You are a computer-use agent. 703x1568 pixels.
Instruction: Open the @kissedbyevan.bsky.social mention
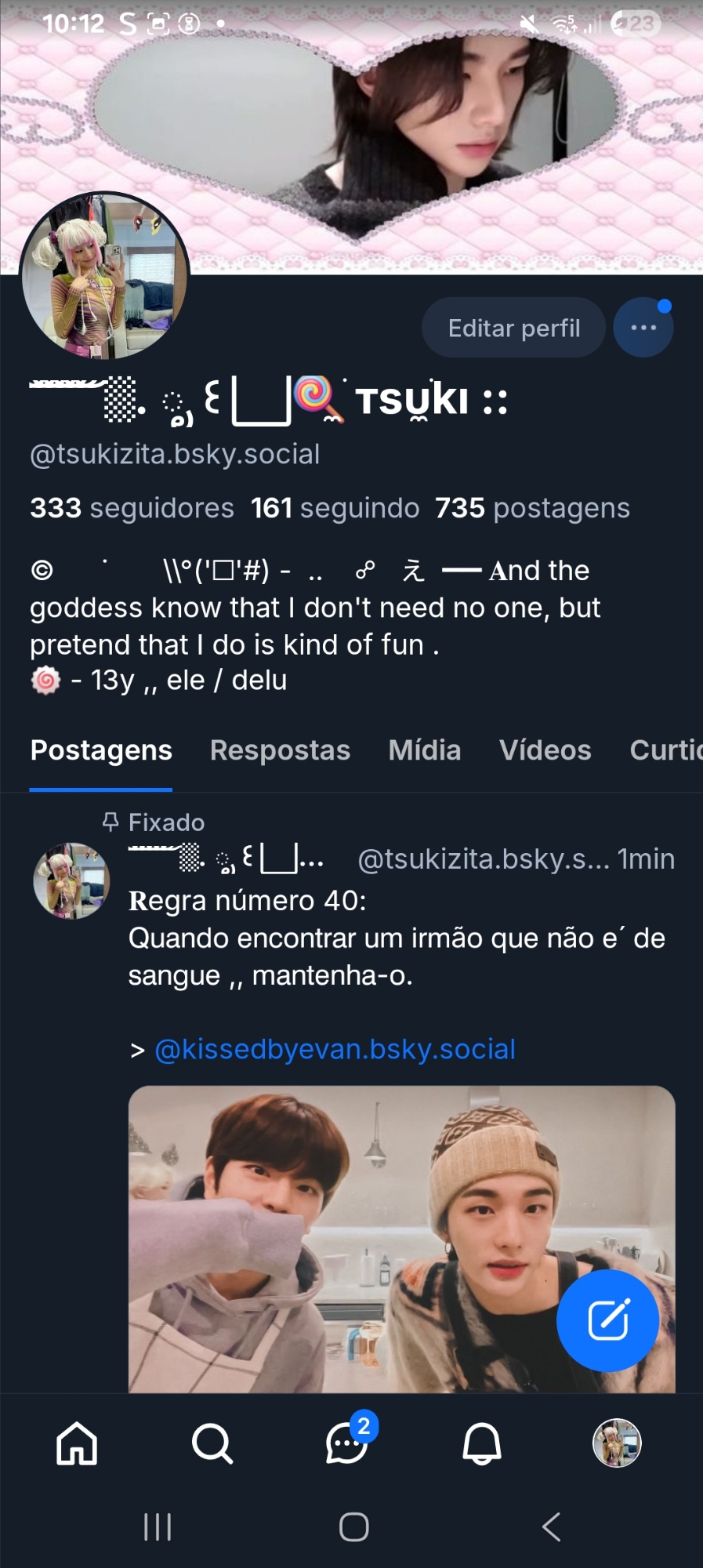tap(335, 1049)
